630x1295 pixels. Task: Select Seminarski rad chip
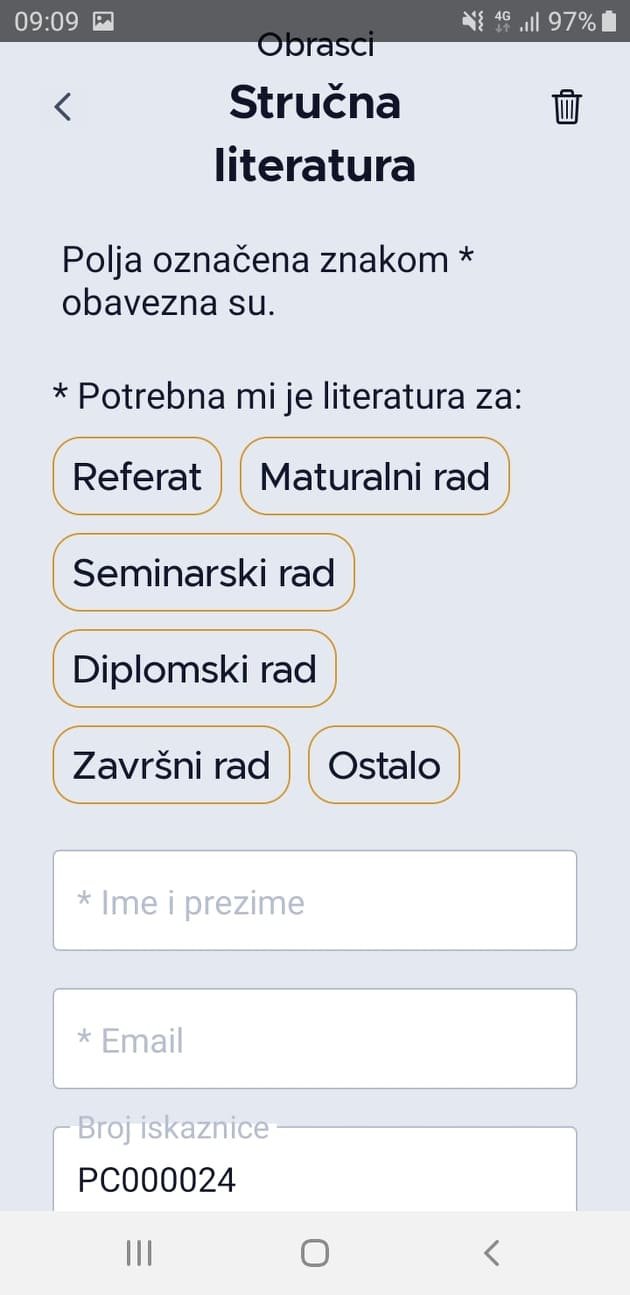click(x=203, y=572)
